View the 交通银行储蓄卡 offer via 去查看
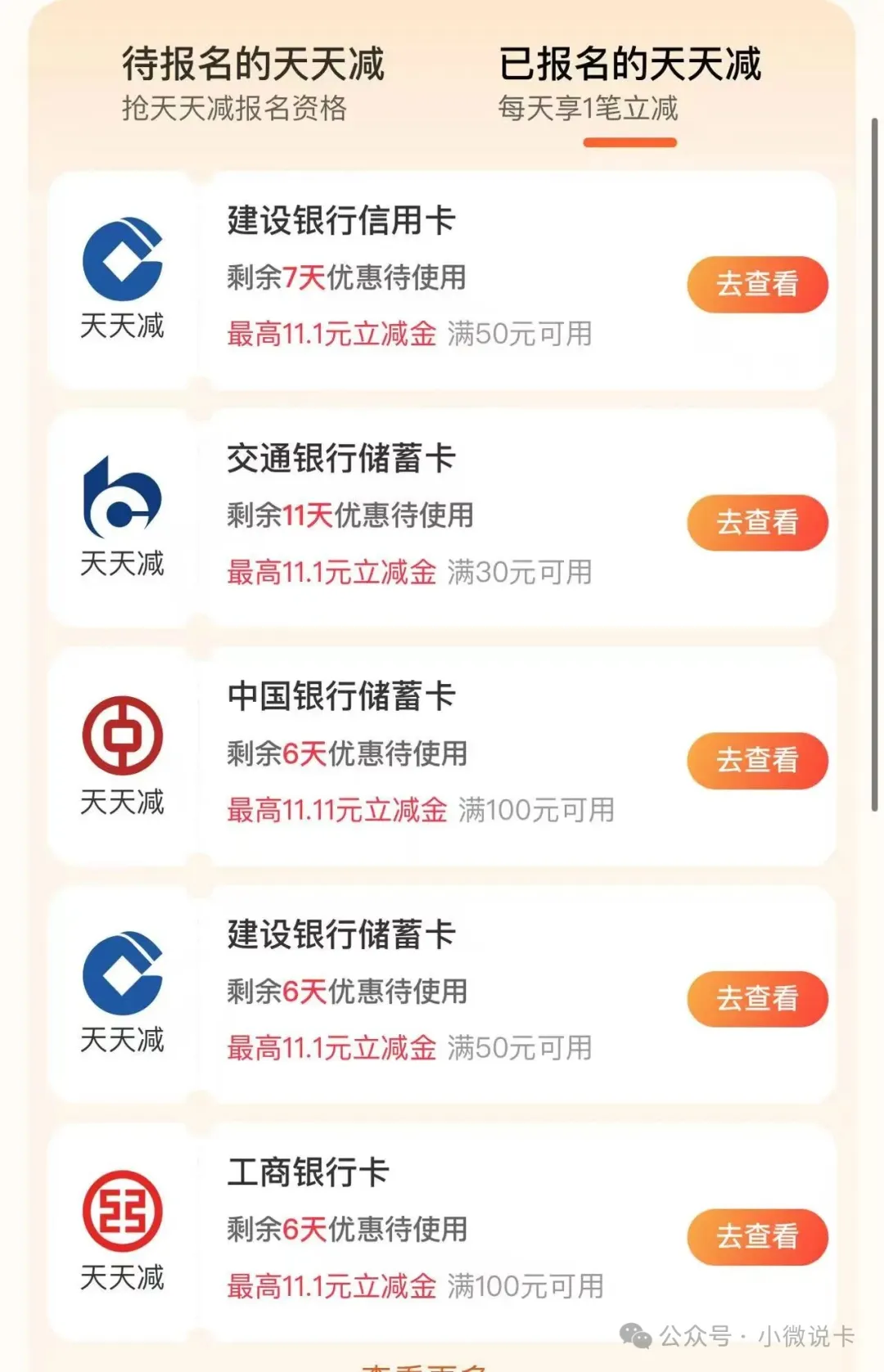Screen dimensions: 884x1372 coord(757,523)
